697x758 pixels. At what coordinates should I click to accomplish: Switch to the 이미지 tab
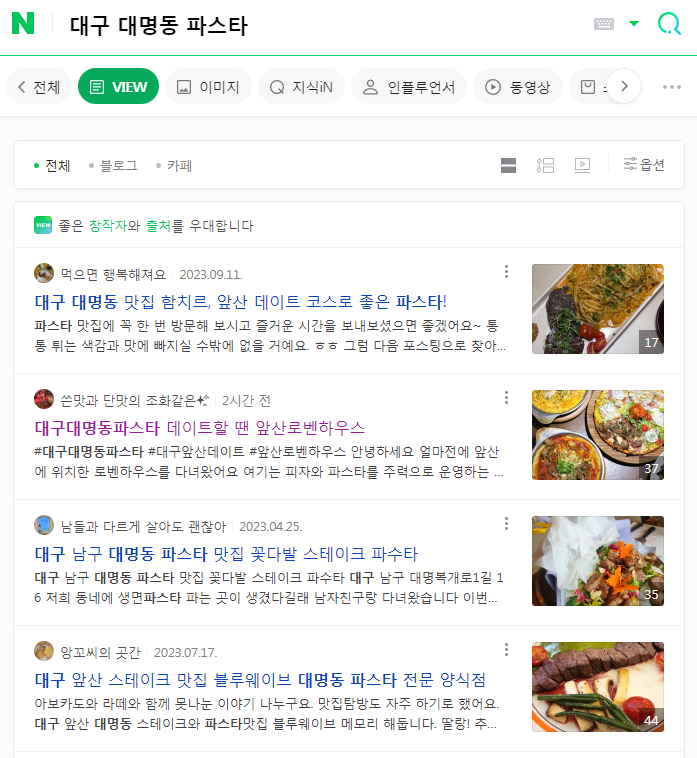[x=208, y=87]
